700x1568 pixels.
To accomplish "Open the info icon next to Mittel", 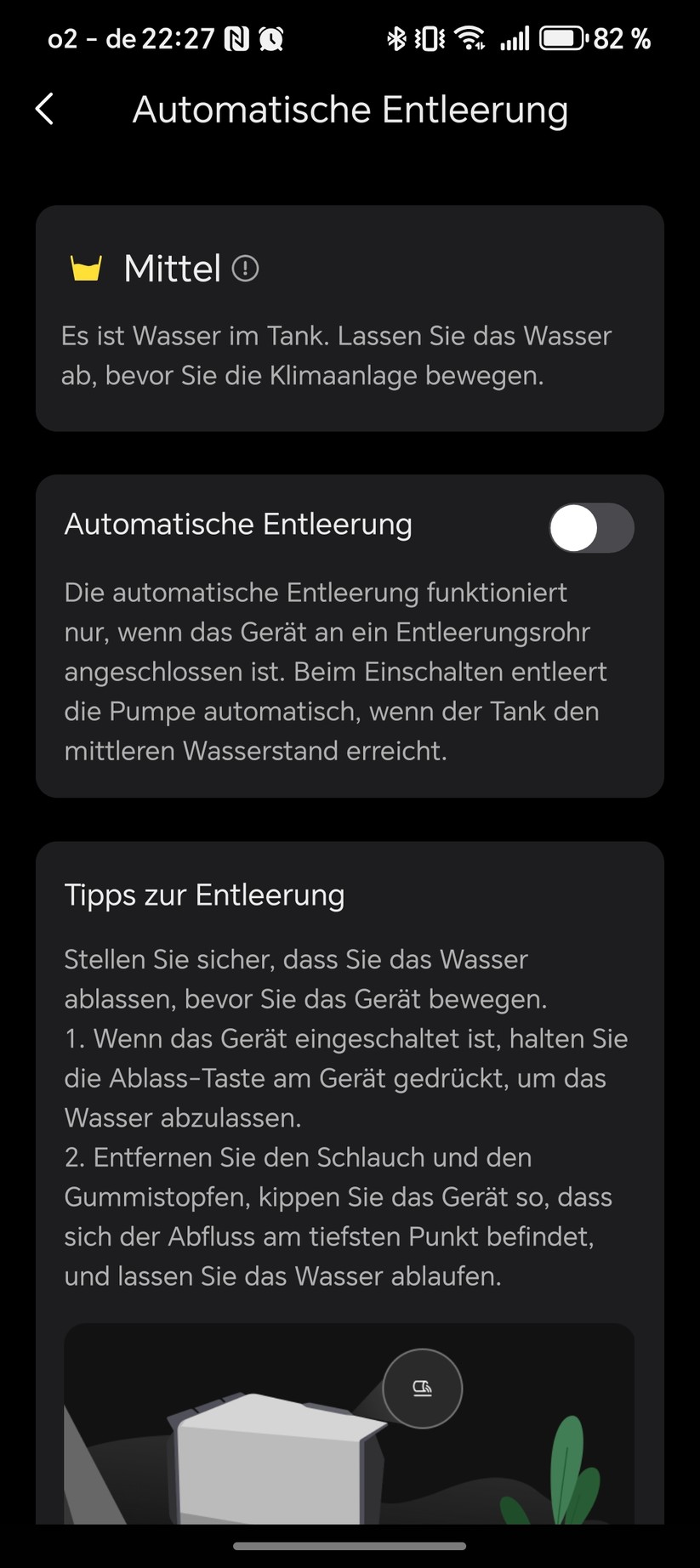I will click(x=245, y=270).
